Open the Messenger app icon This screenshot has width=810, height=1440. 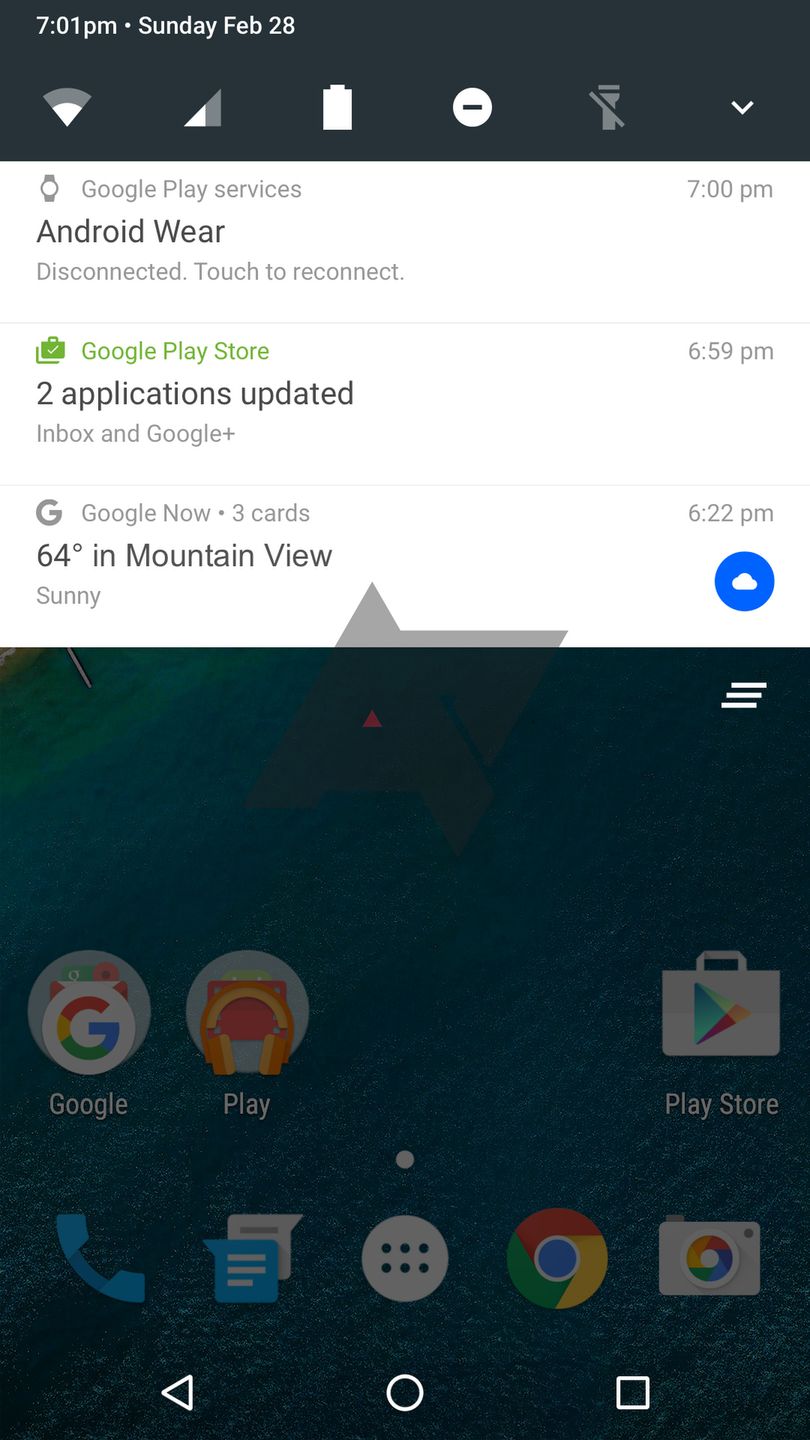(x=253, y=1258)
